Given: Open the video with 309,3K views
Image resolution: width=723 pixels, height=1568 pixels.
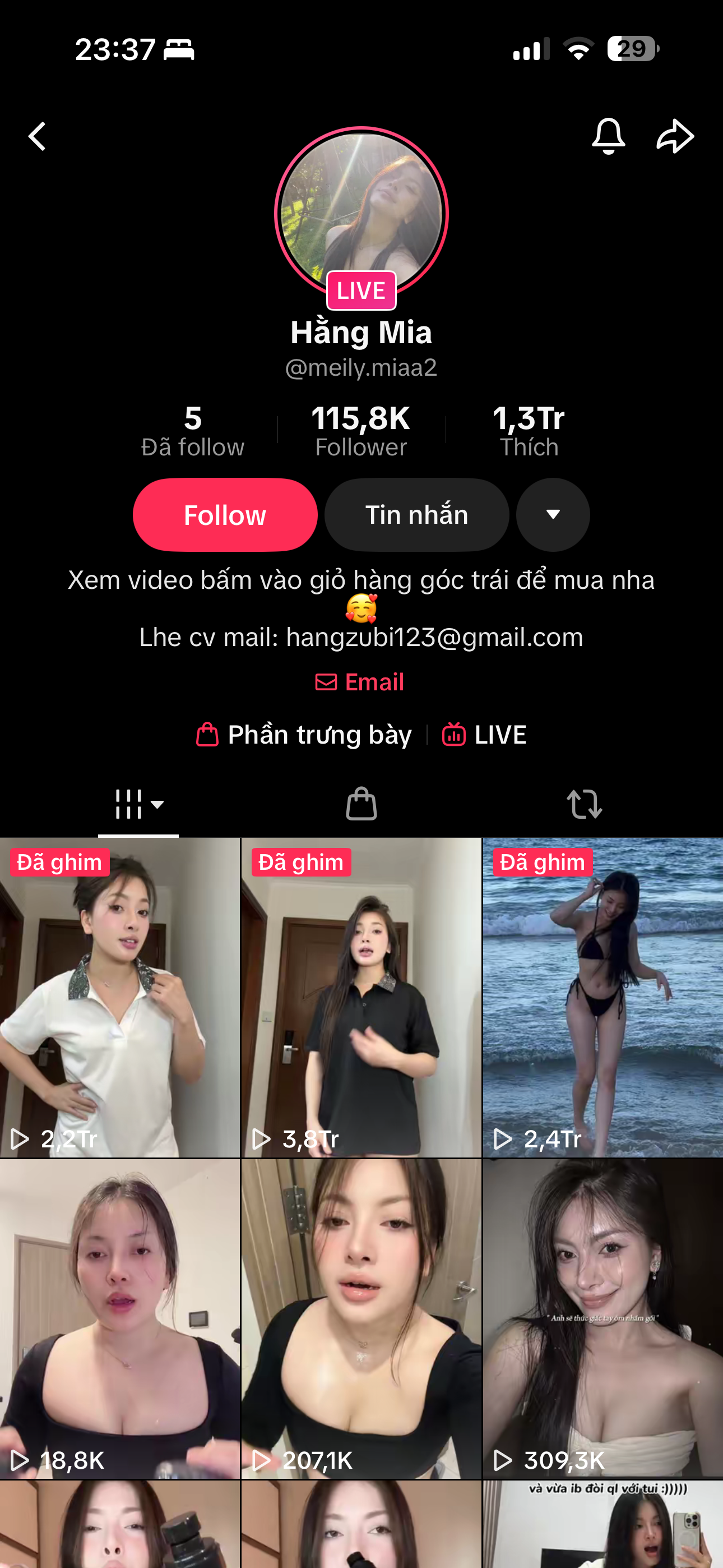Looking at the screenshot, I should tap(602, 1318).
